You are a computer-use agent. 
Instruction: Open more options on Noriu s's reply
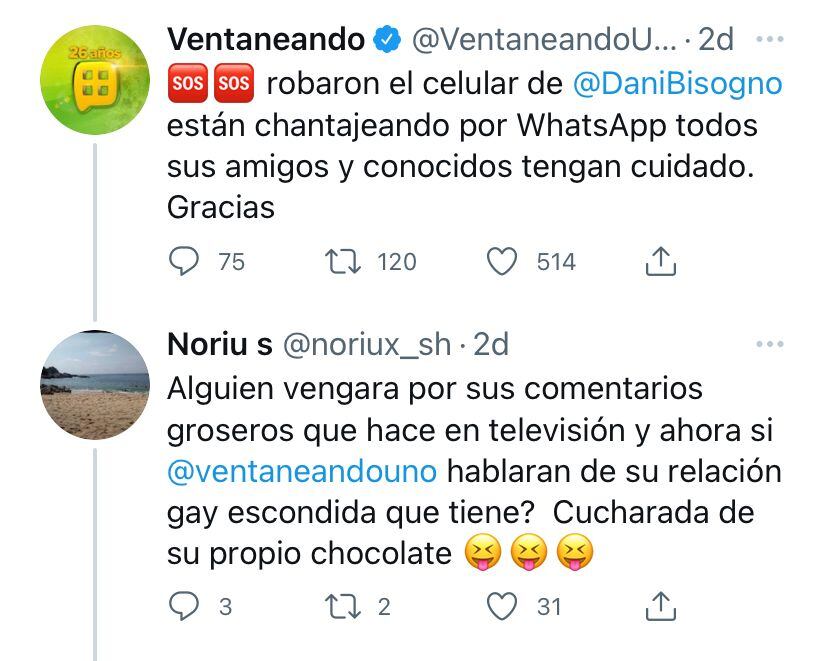(769, 345)
